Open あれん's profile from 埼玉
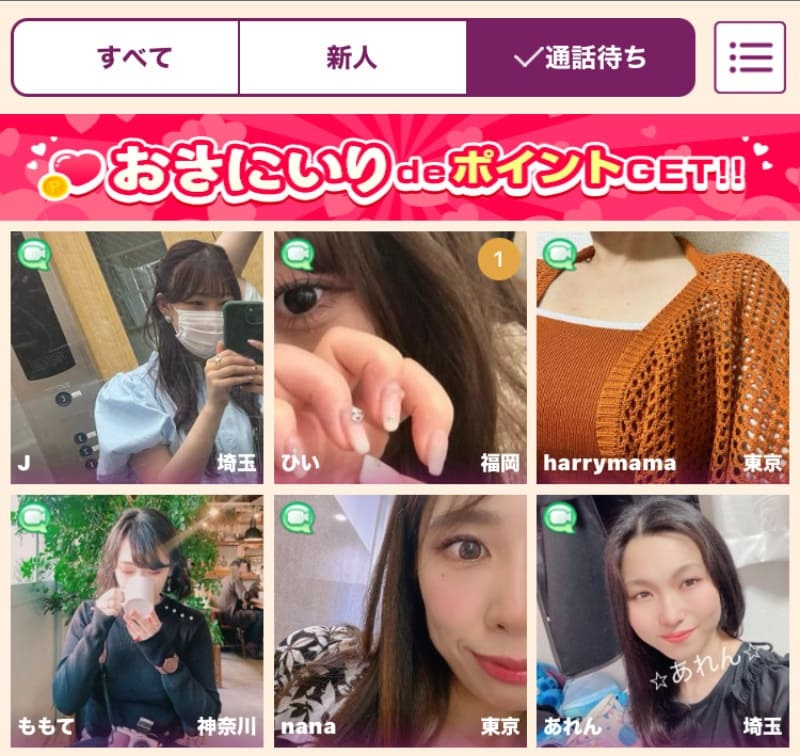 point(663,620)
